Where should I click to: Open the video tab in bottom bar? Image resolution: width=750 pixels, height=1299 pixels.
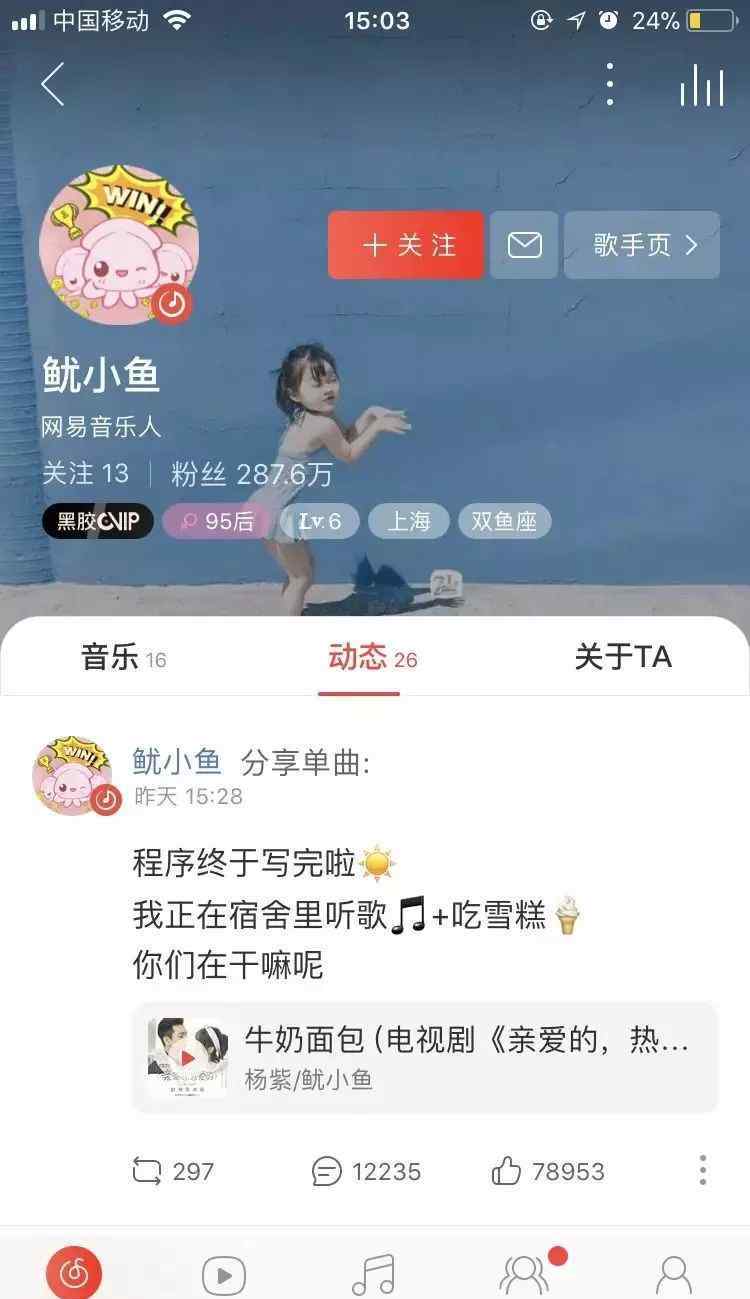(224, 1274)
